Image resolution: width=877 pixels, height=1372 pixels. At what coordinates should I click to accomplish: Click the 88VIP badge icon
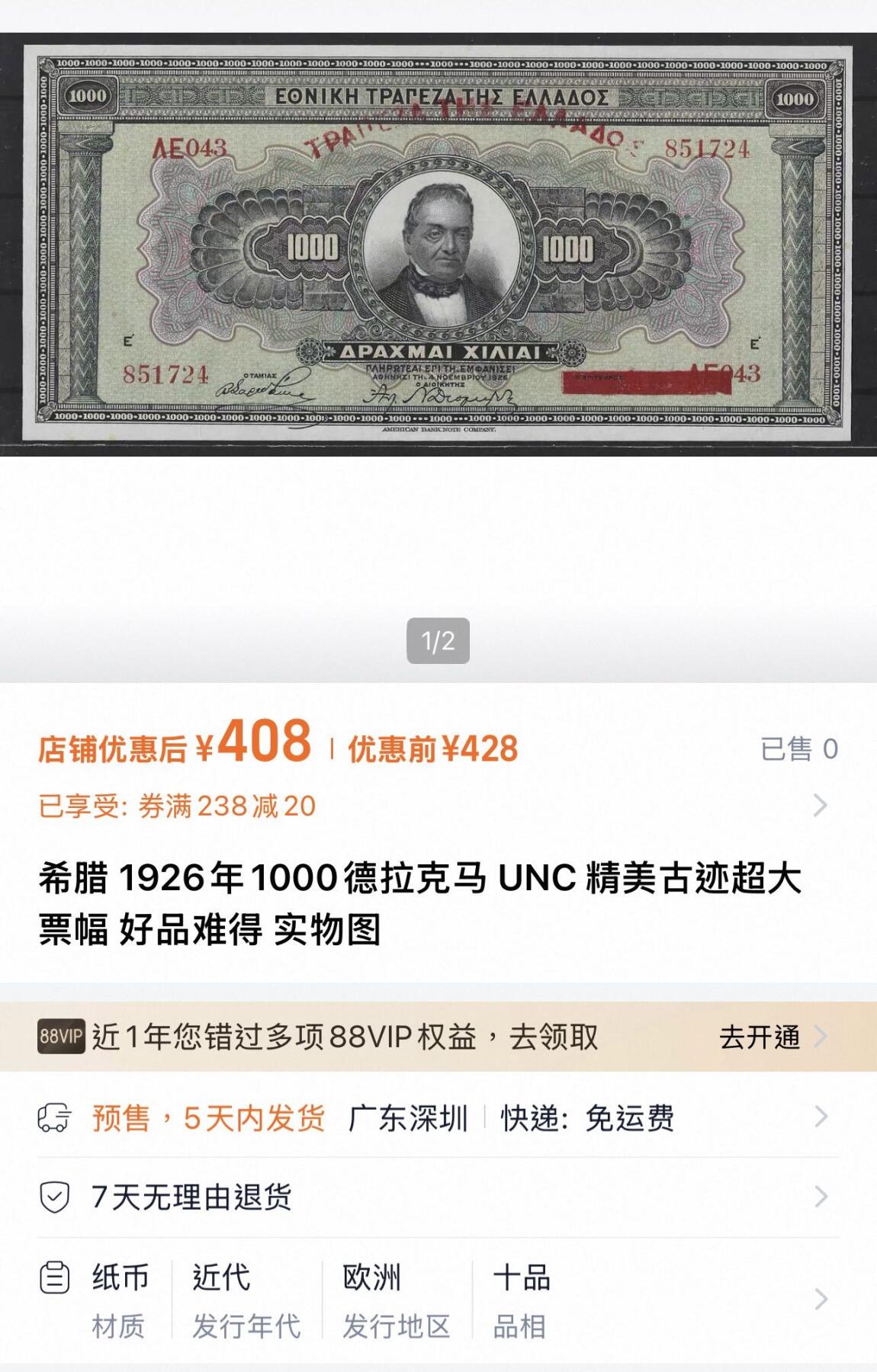point(59,1037)
